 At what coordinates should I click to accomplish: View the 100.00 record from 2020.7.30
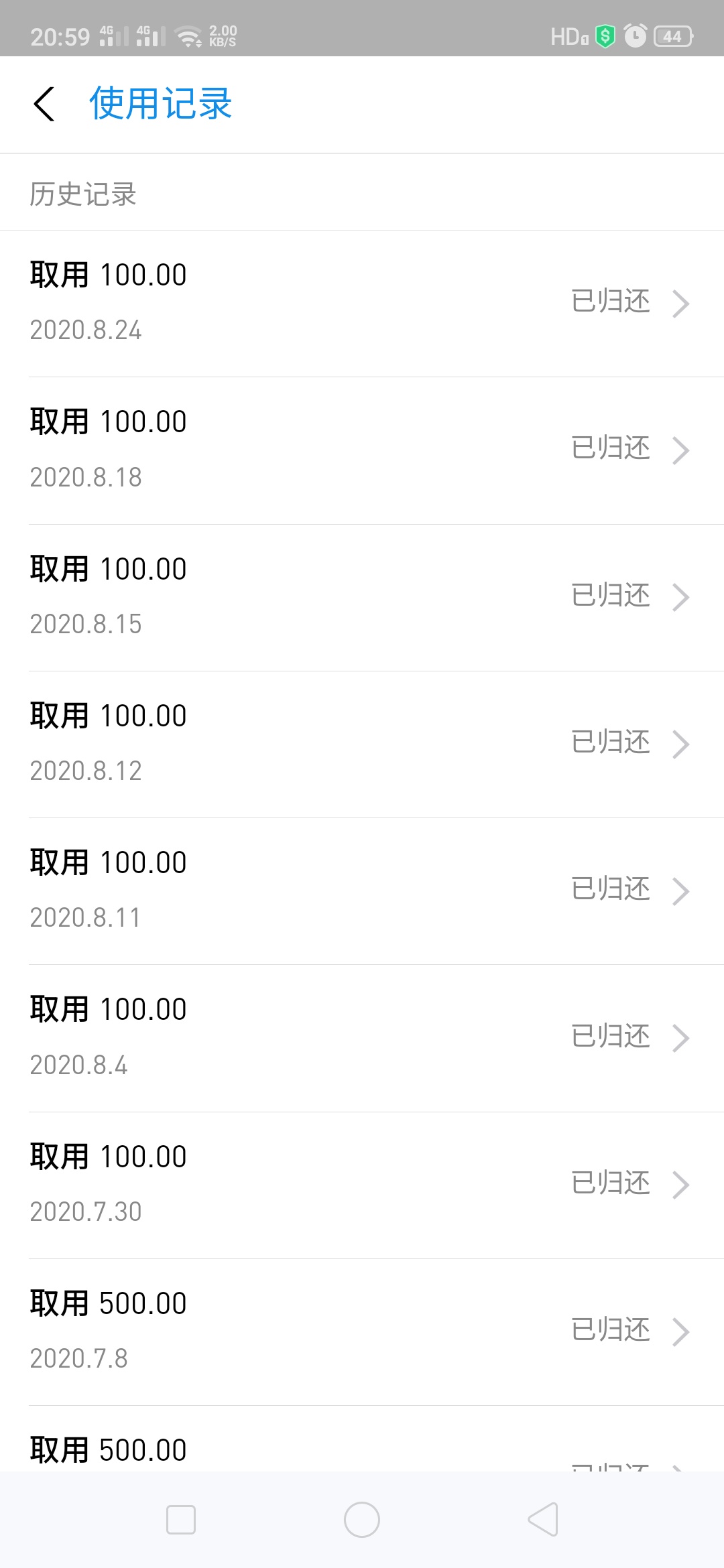(x=362, y=1185)
